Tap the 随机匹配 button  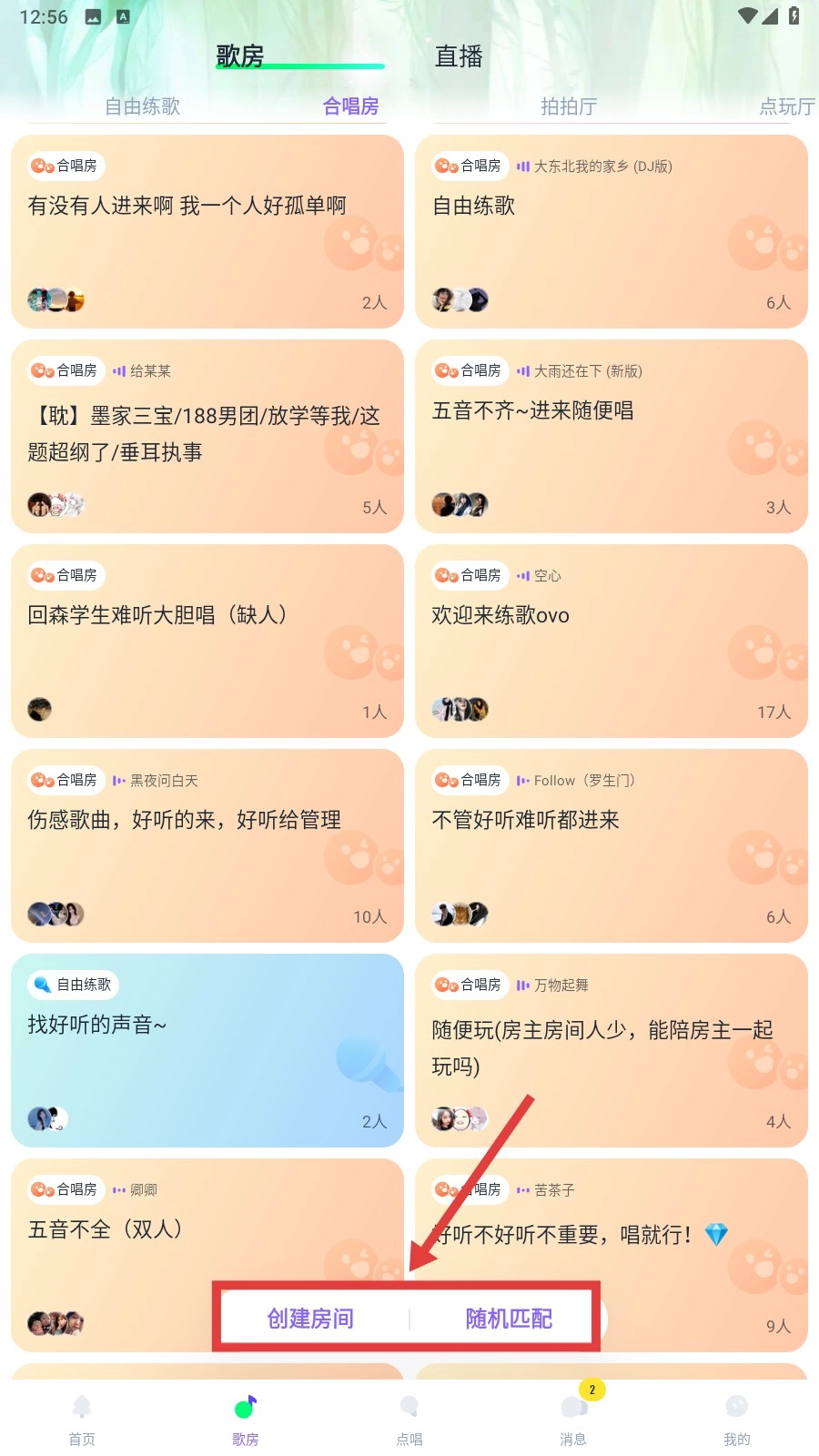[509, 1319]
